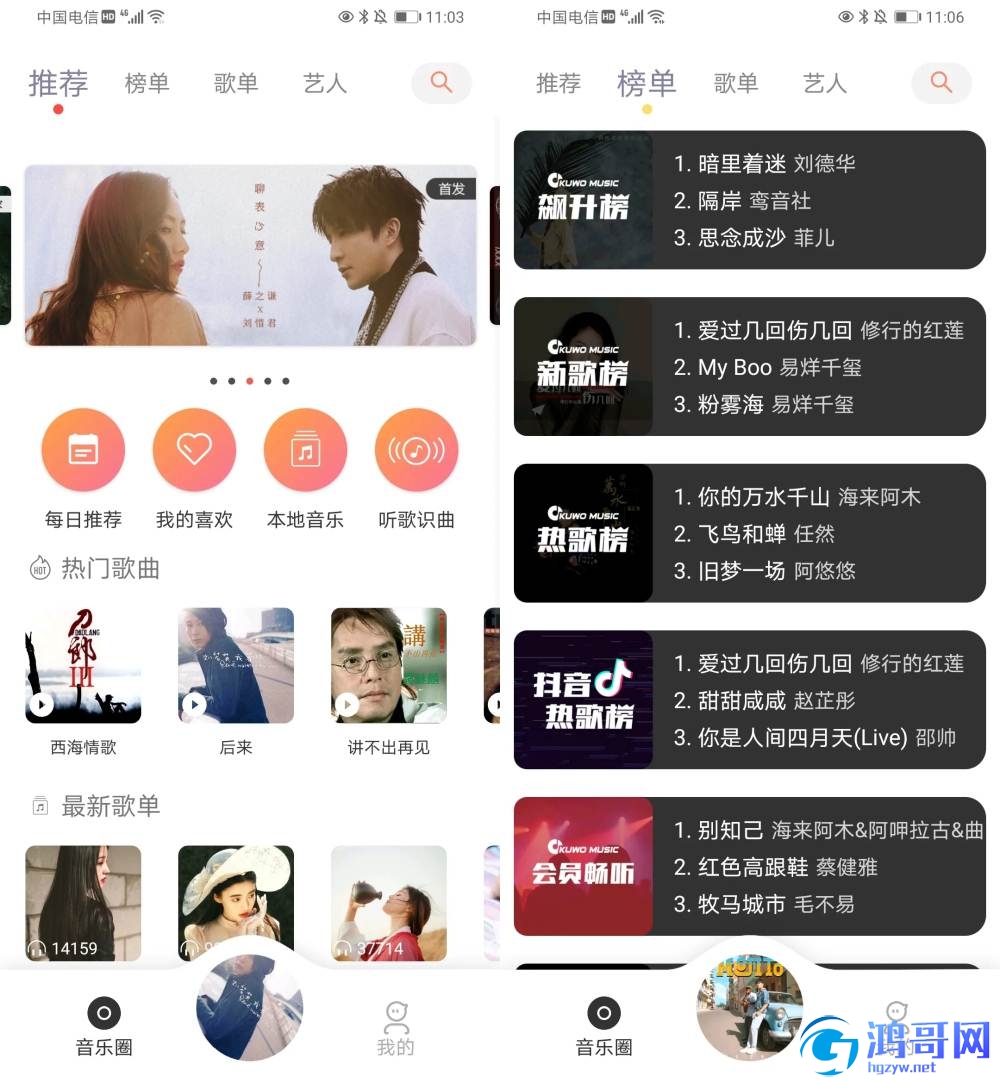Image resolution: width=1000 pixels, height=1083 pixels.
Task: Open the Kuwo 热歌榜 chart card
Action: coord(749,533)
